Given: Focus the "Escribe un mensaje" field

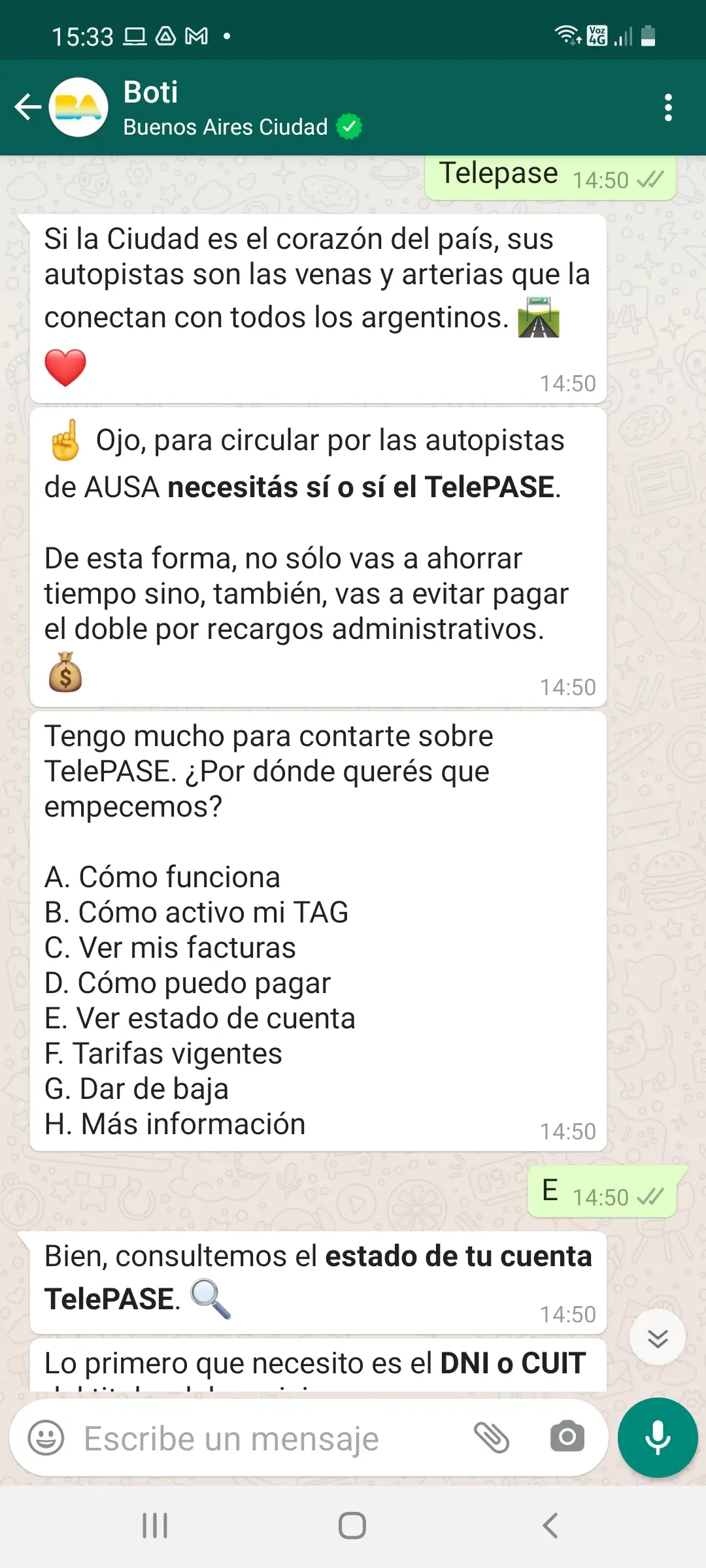Looking at the screenshot, I should coord(261,1439).
